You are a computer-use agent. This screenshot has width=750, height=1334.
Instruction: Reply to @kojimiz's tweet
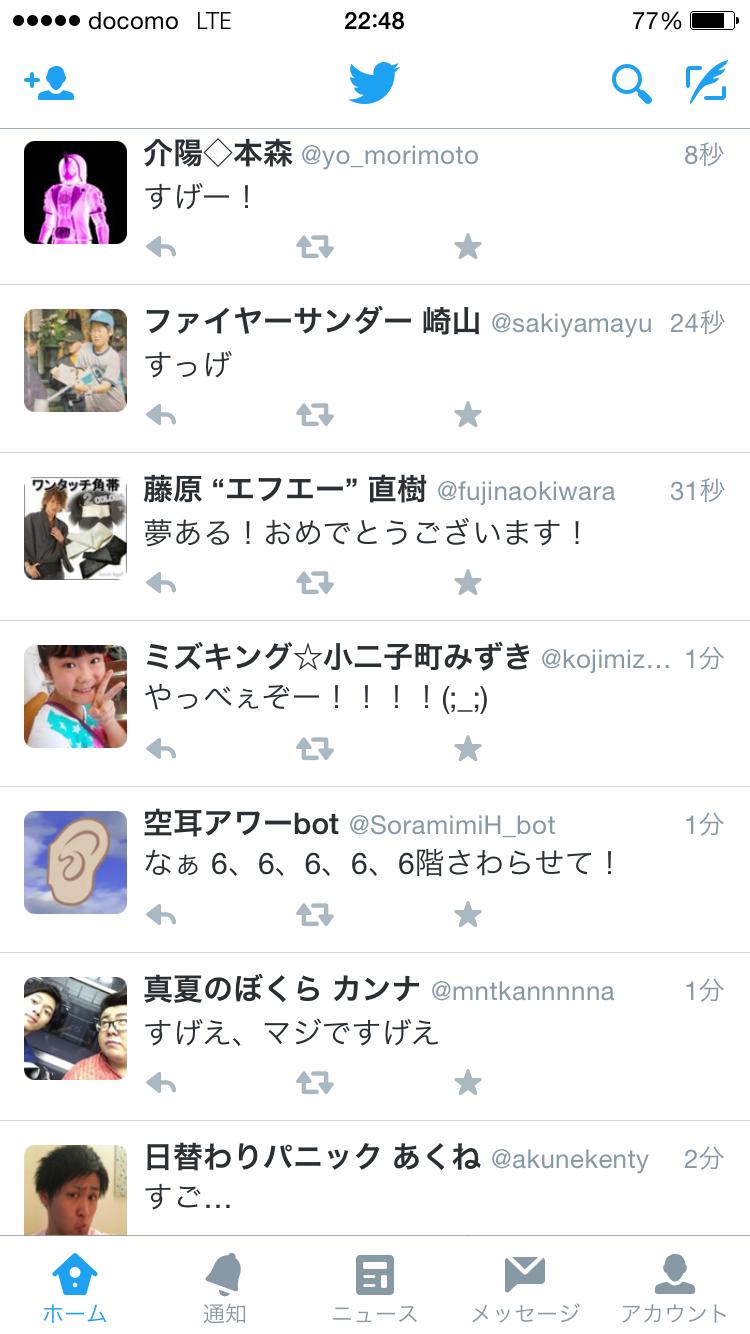161,748
